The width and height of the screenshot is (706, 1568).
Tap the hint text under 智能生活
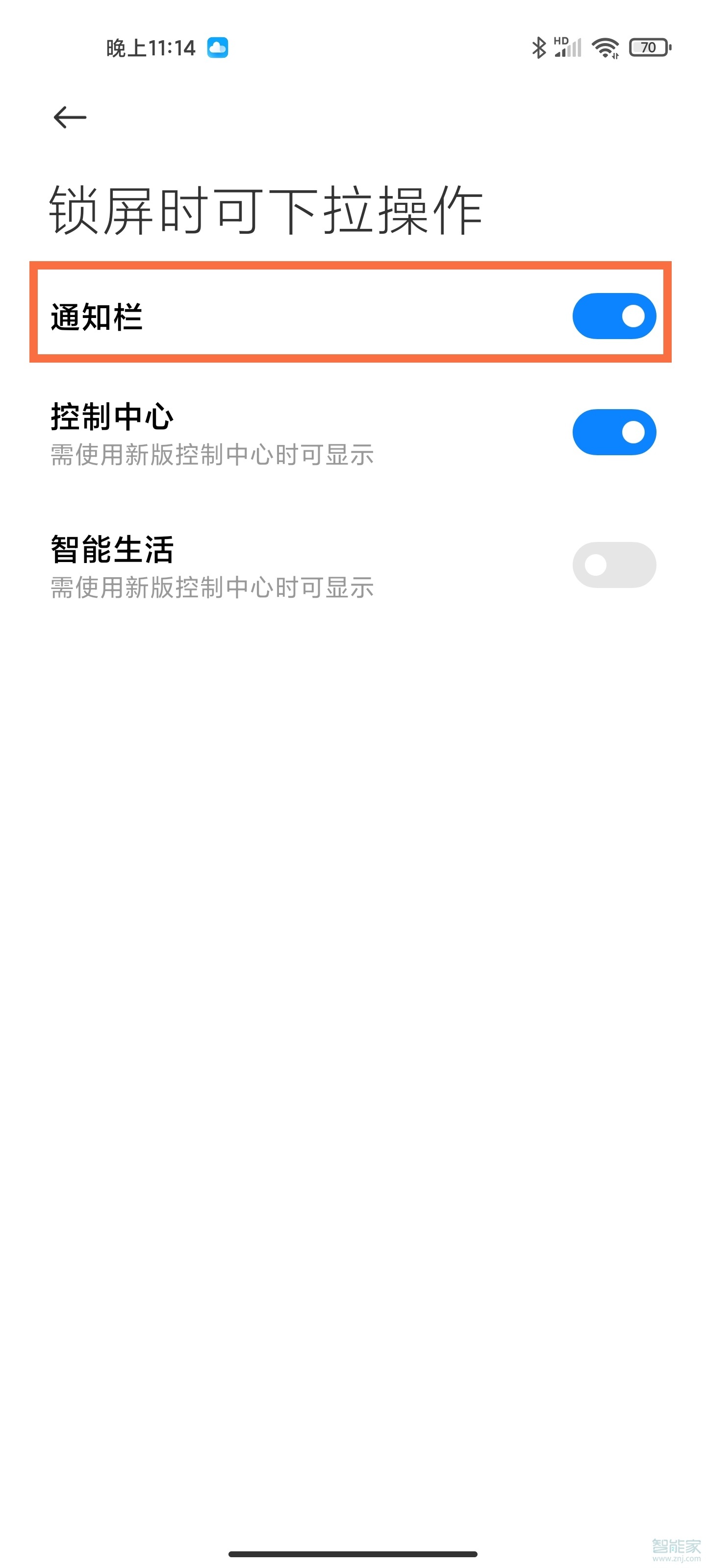212,589
